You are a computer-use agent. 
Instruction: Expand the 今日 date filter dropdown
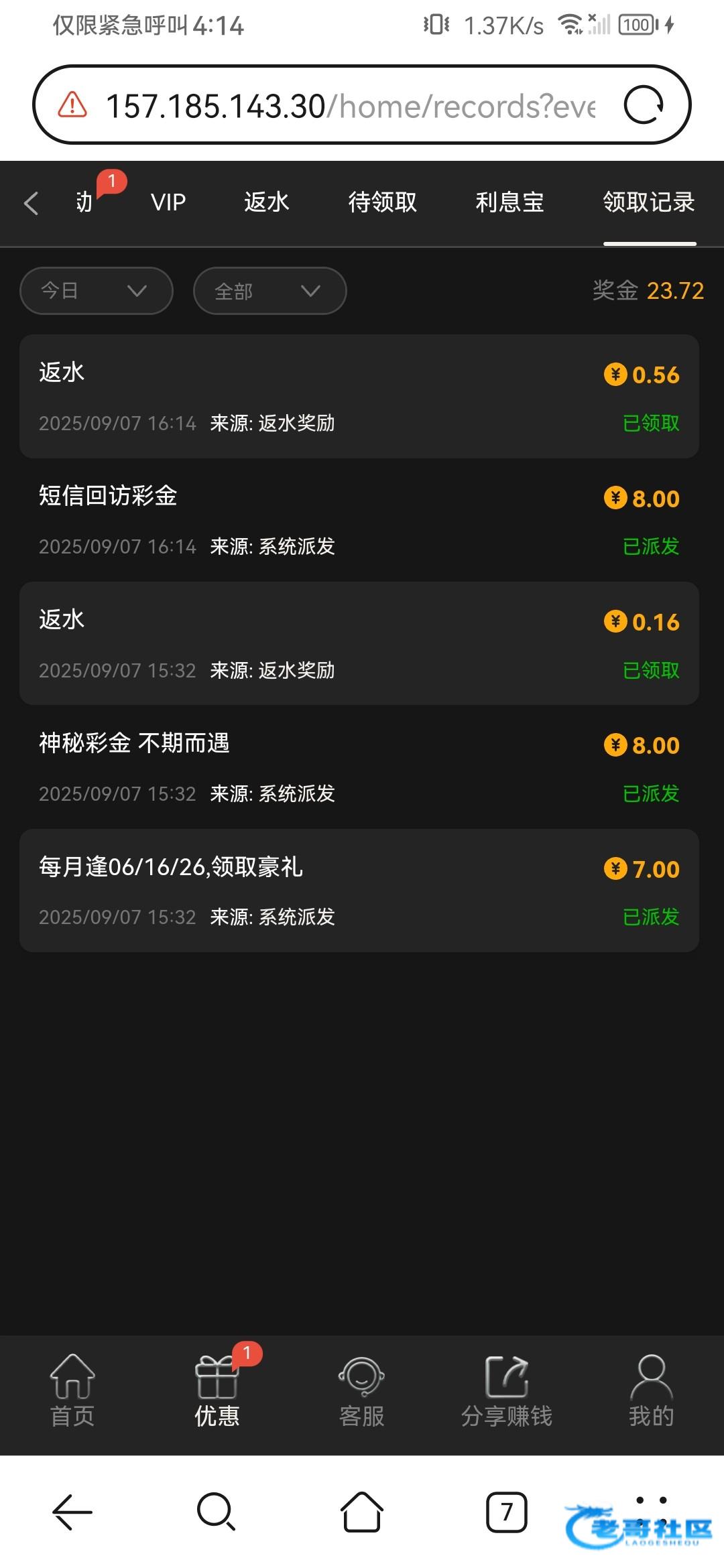(97, 291)
